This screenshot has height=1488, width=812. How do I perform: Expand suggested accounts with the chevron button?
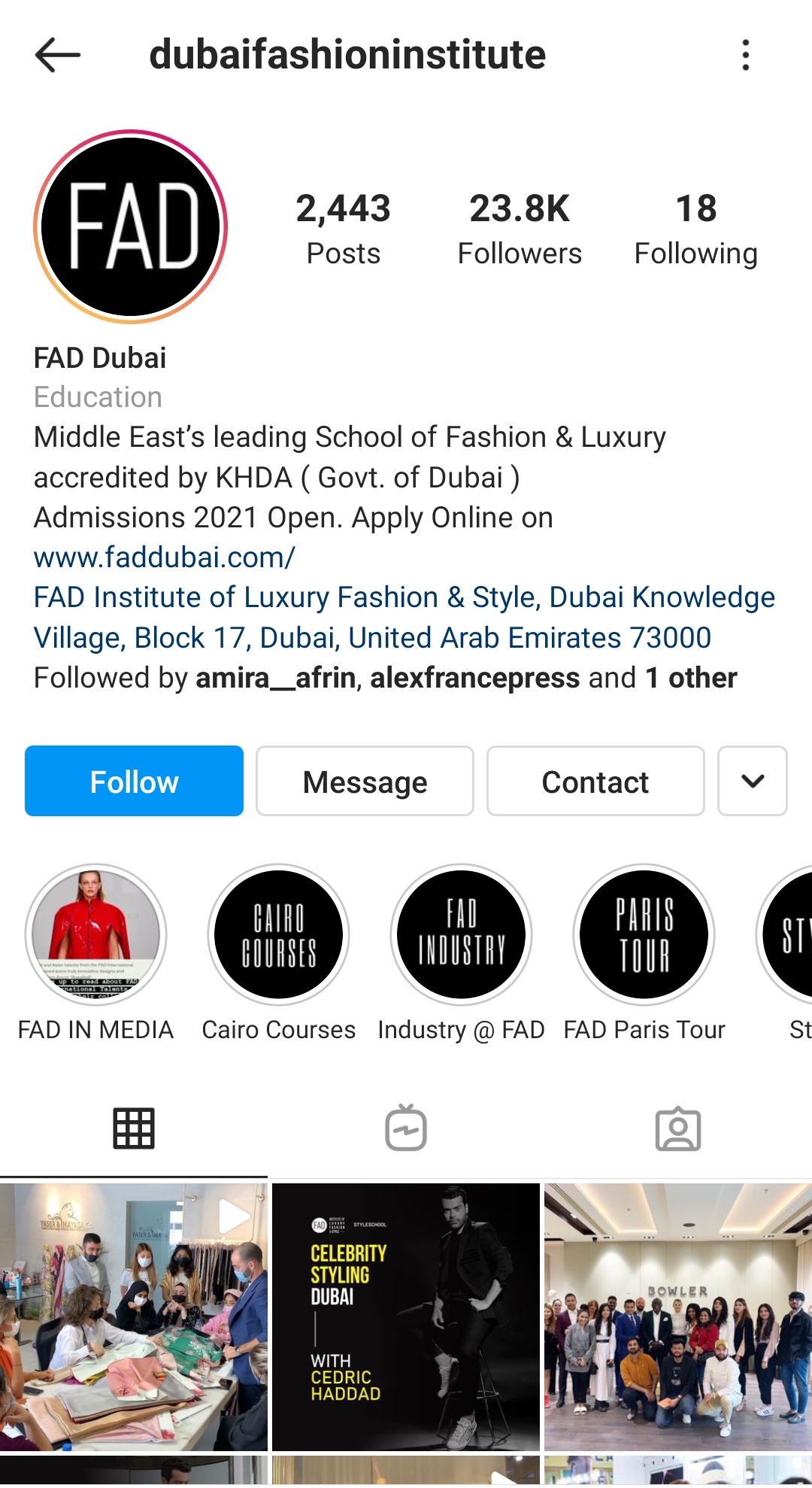tap(752, 782)
